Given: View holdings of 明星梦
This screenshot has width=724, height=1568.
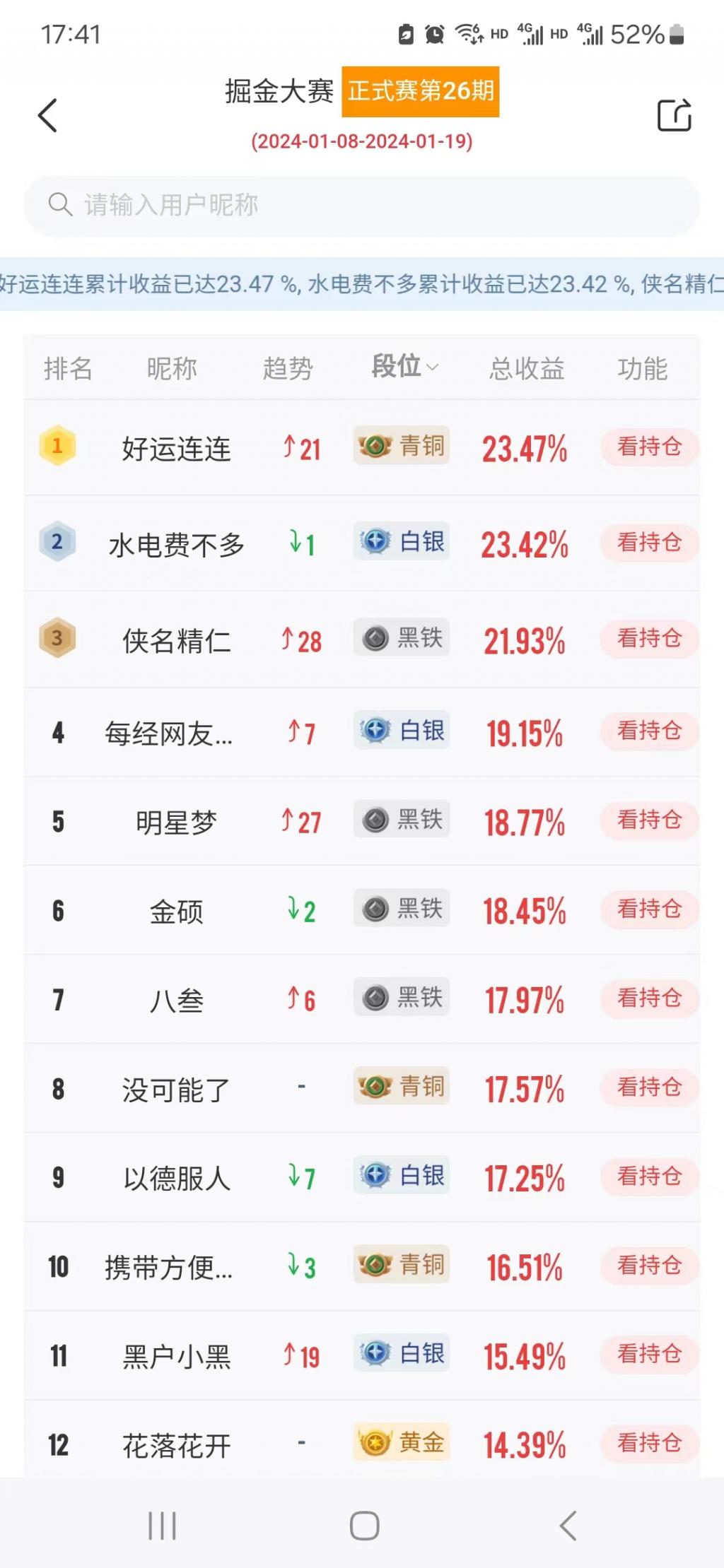Looking at the screenshot, I should coord(649,820).
